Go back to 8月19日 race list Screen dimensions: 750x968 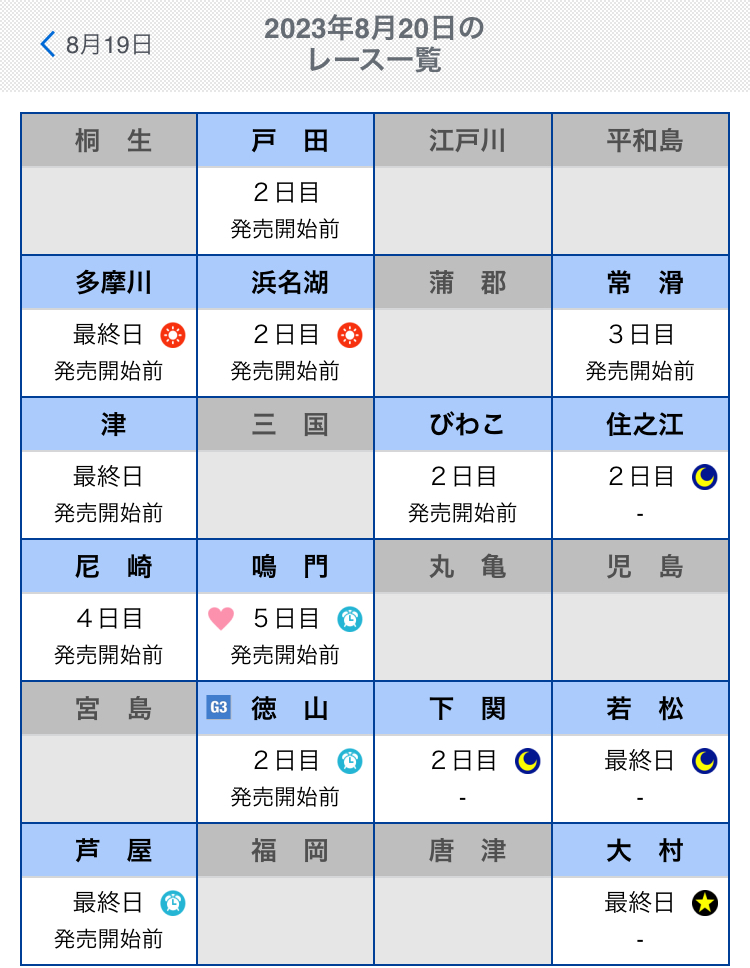click(x=96, y=44)
